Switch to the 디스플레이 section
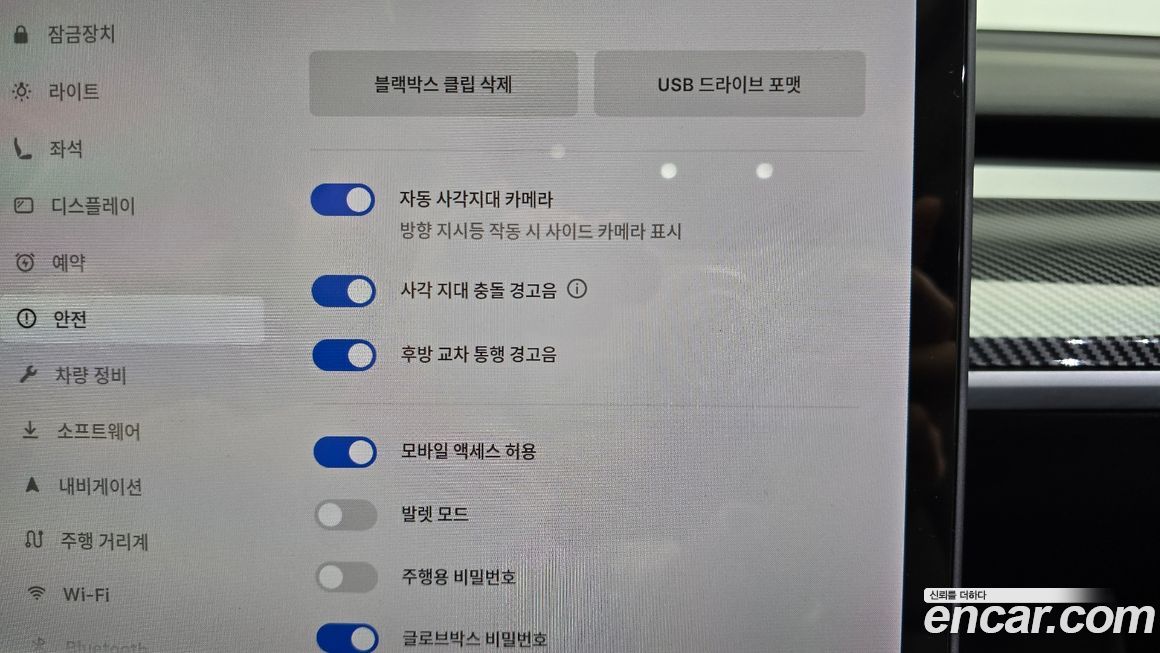The height and width of the screenshot is (653, 1160). click(x=92, y=206)
